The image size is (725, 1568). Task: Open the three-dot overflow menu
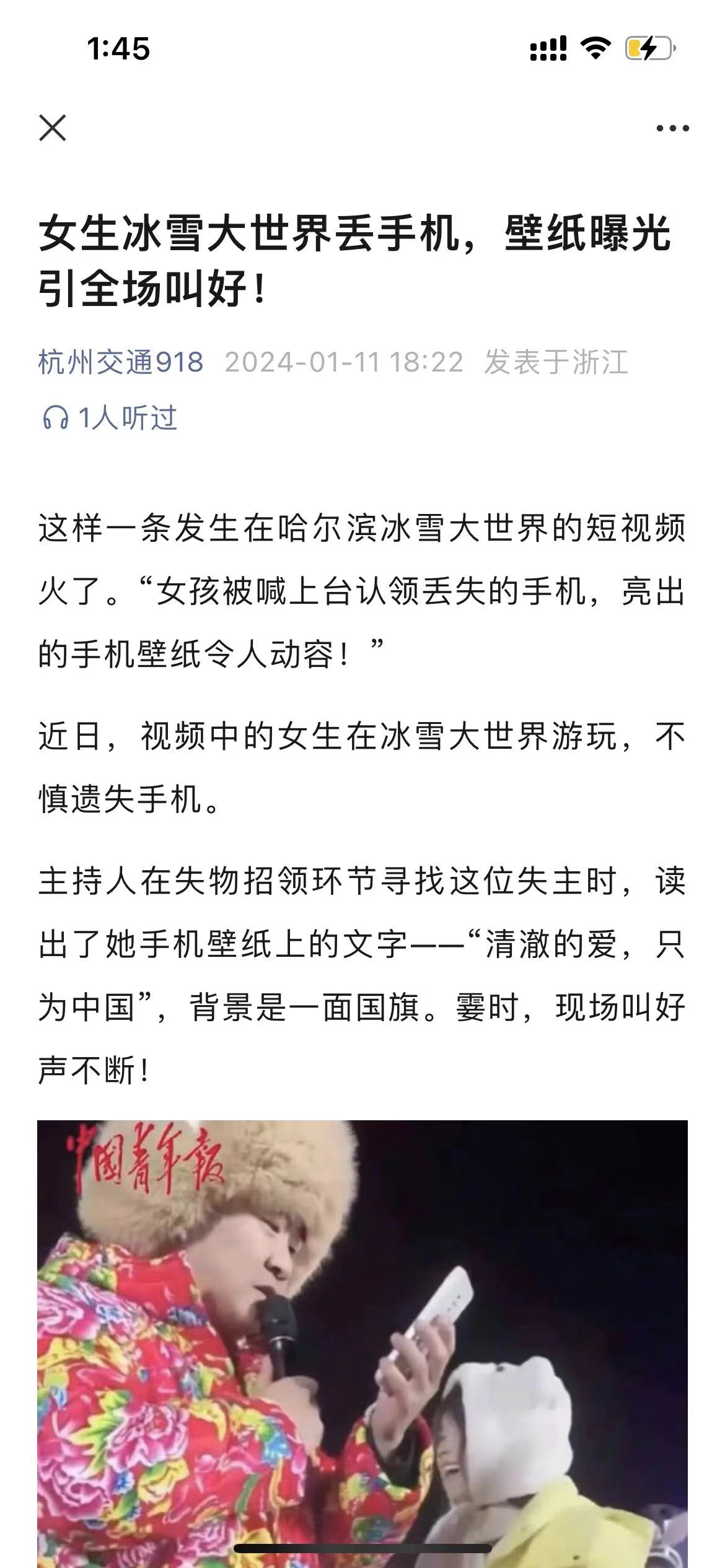tap(672, 129)
